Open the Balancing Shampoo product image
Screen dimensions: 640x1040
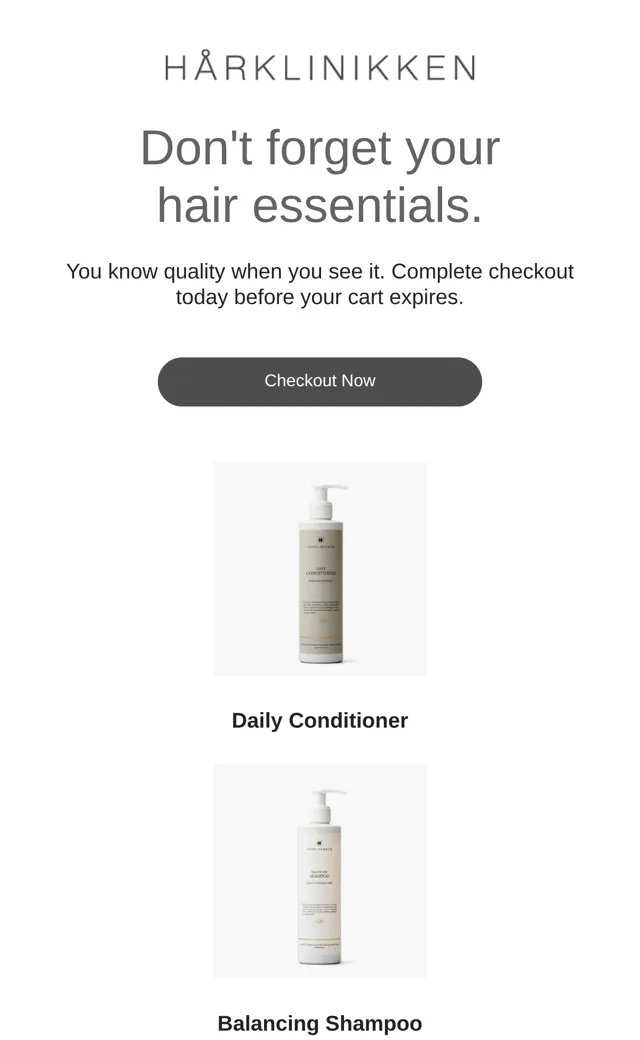point(320,871)
